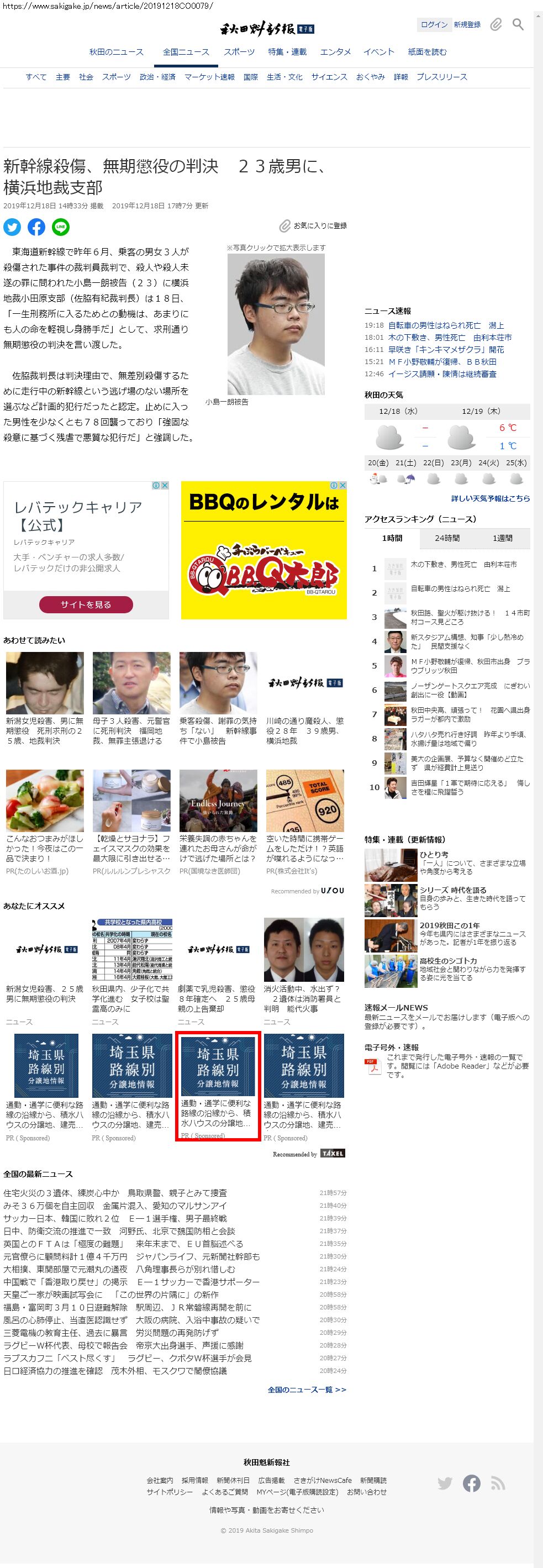
Task: Share article via LINE
Action: tap(60, 228)
